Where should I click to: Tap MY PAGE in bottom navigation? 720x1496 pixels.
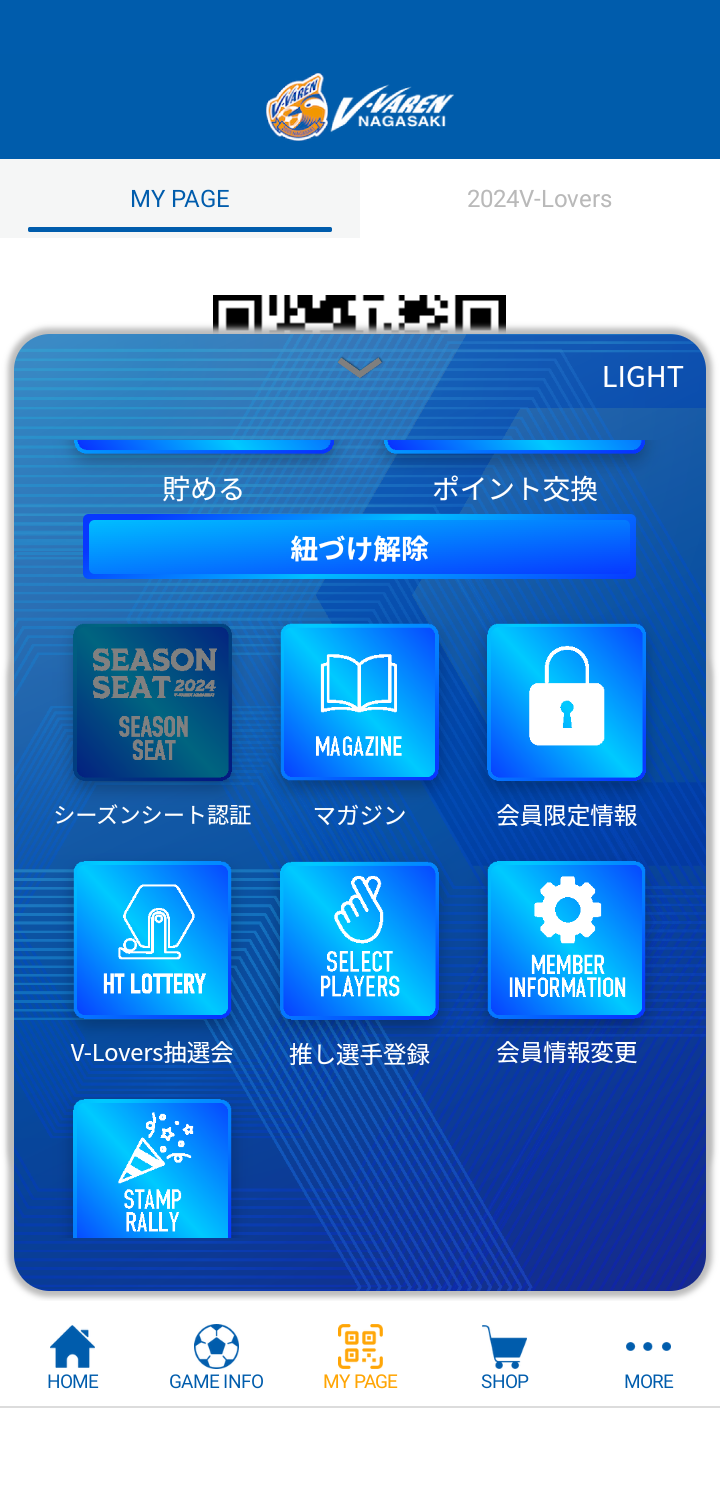(x=360, y=1358)
